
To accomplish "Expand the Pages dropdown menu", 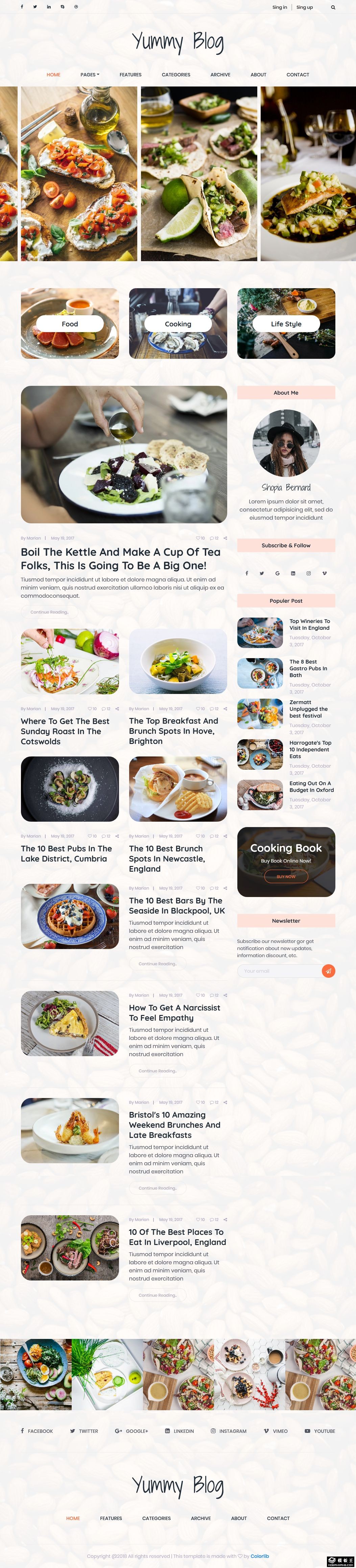I will click(90, 75).
